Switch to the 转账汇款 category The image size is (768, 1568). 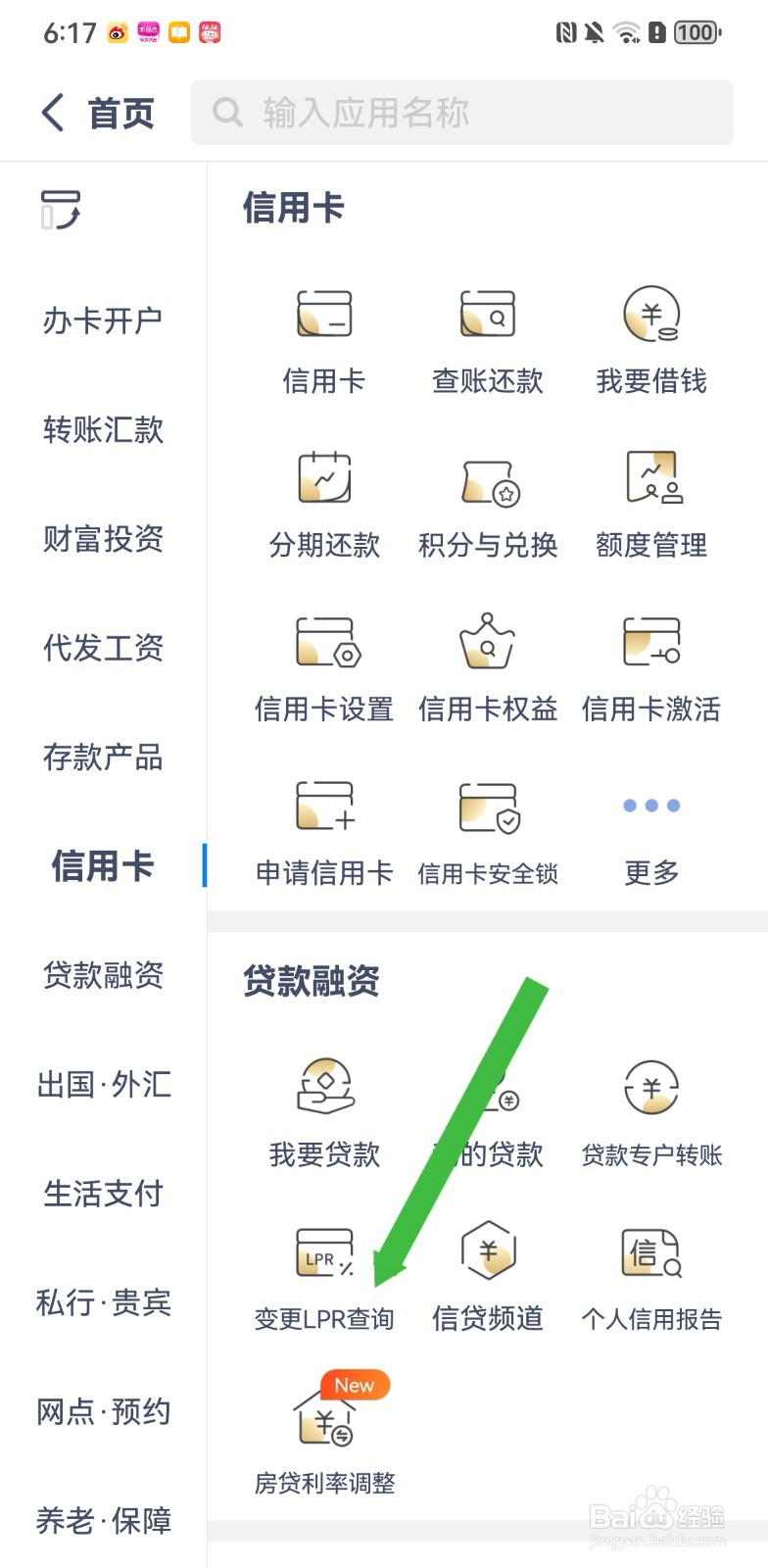pos(103,431)
